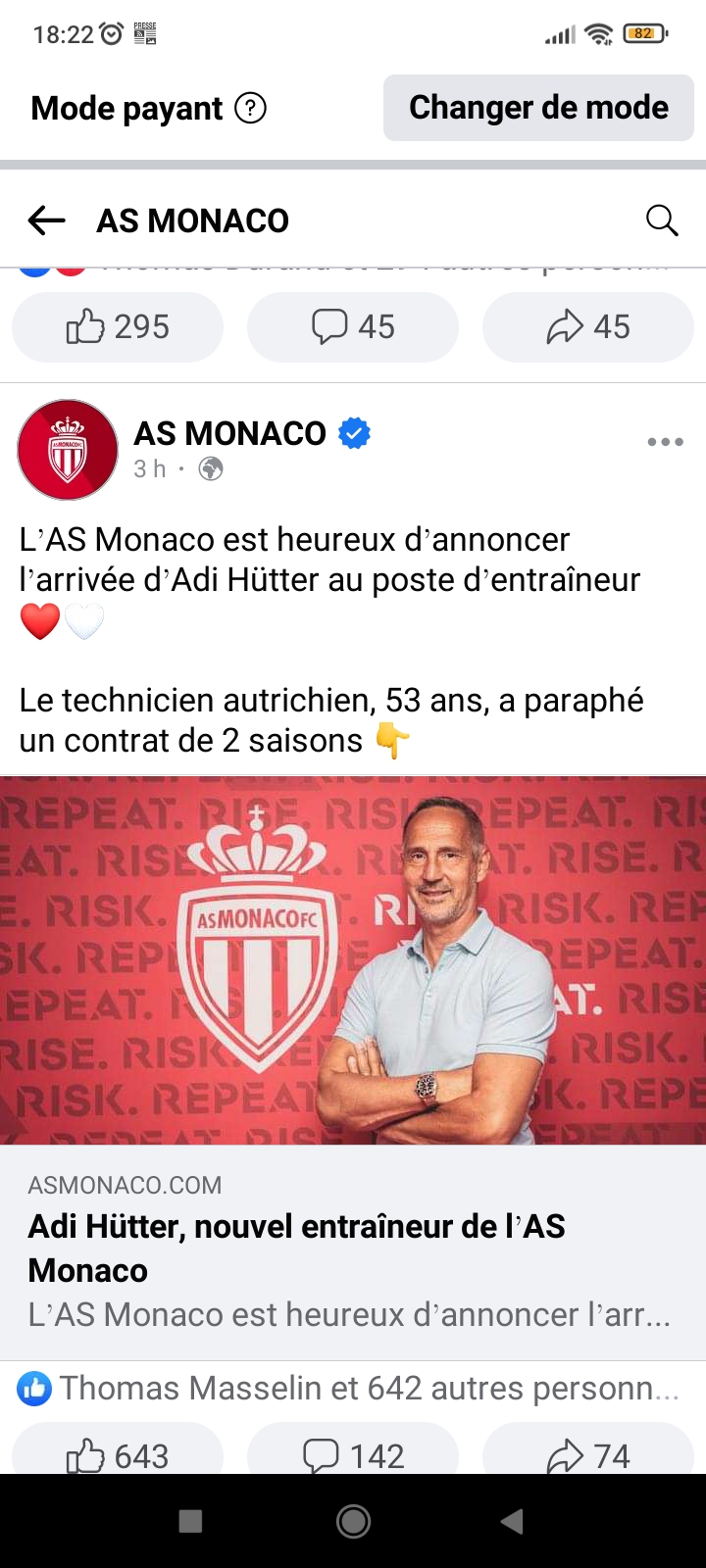Go back using the arrow next to AS MONACO
The height and width of the screenshot is (1568, 706).
tap(47, 220)
